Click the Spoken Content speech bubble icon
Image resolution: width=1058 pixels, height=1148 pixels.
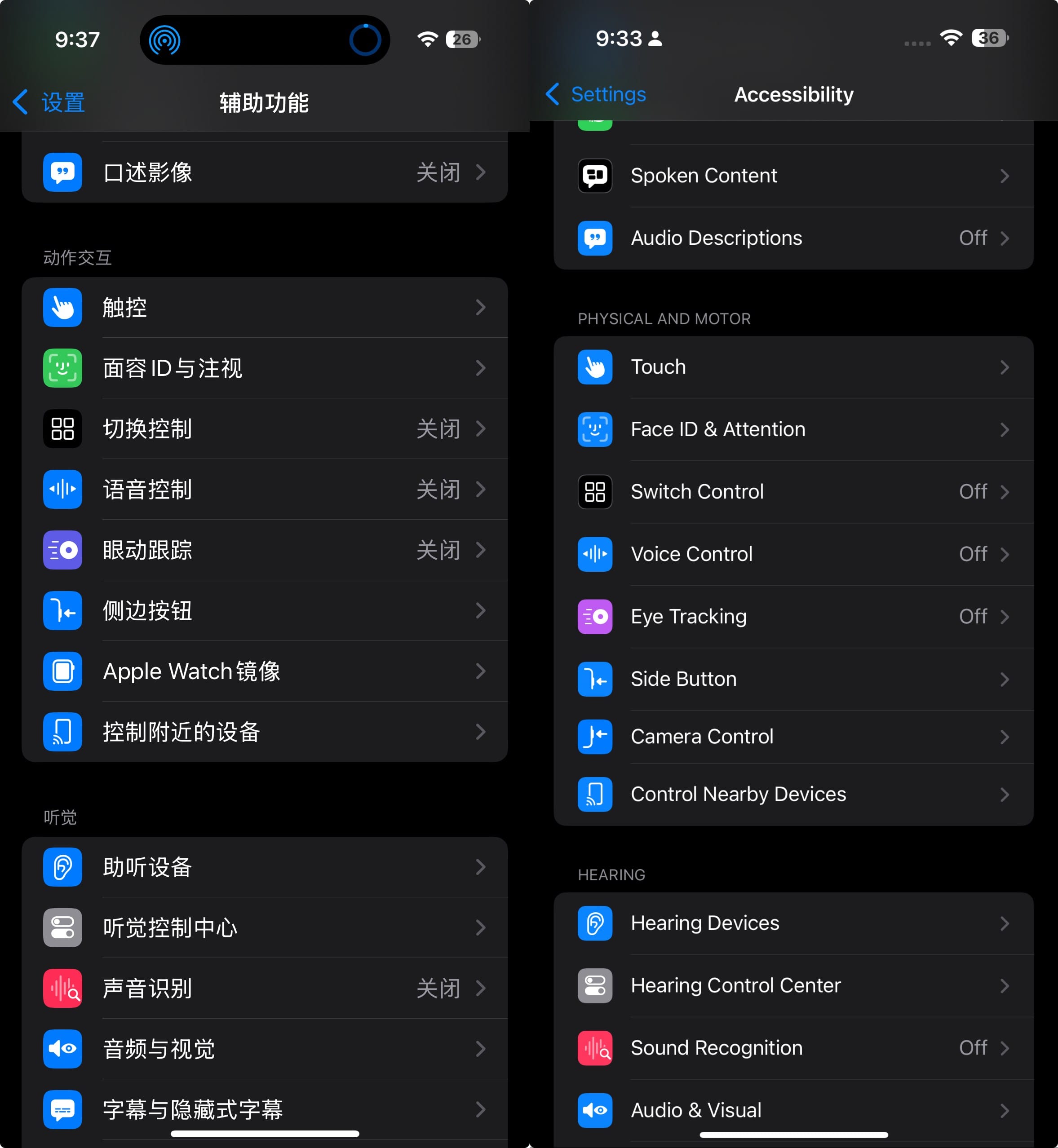click(594, 175)
